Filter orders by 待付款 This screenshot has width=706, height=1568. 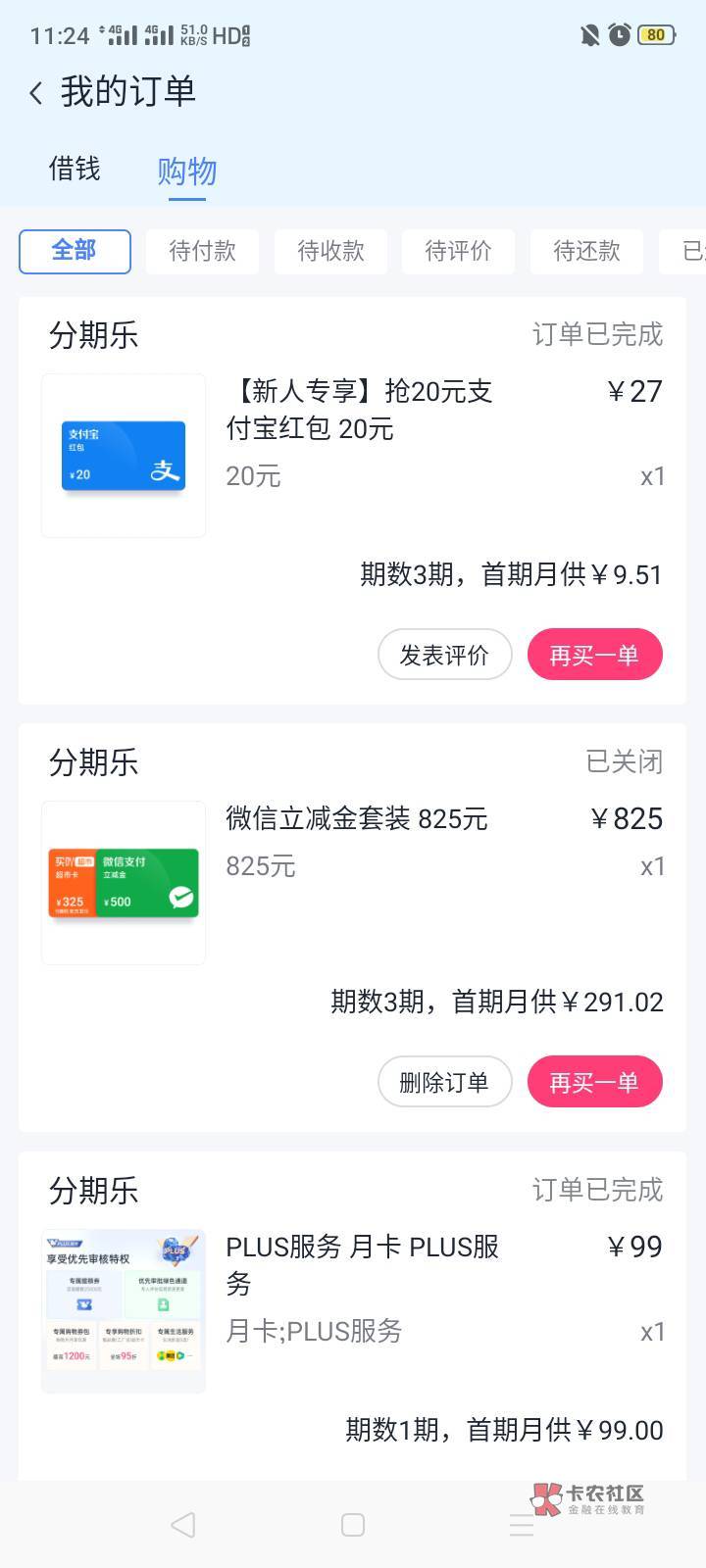pos(202,252)
